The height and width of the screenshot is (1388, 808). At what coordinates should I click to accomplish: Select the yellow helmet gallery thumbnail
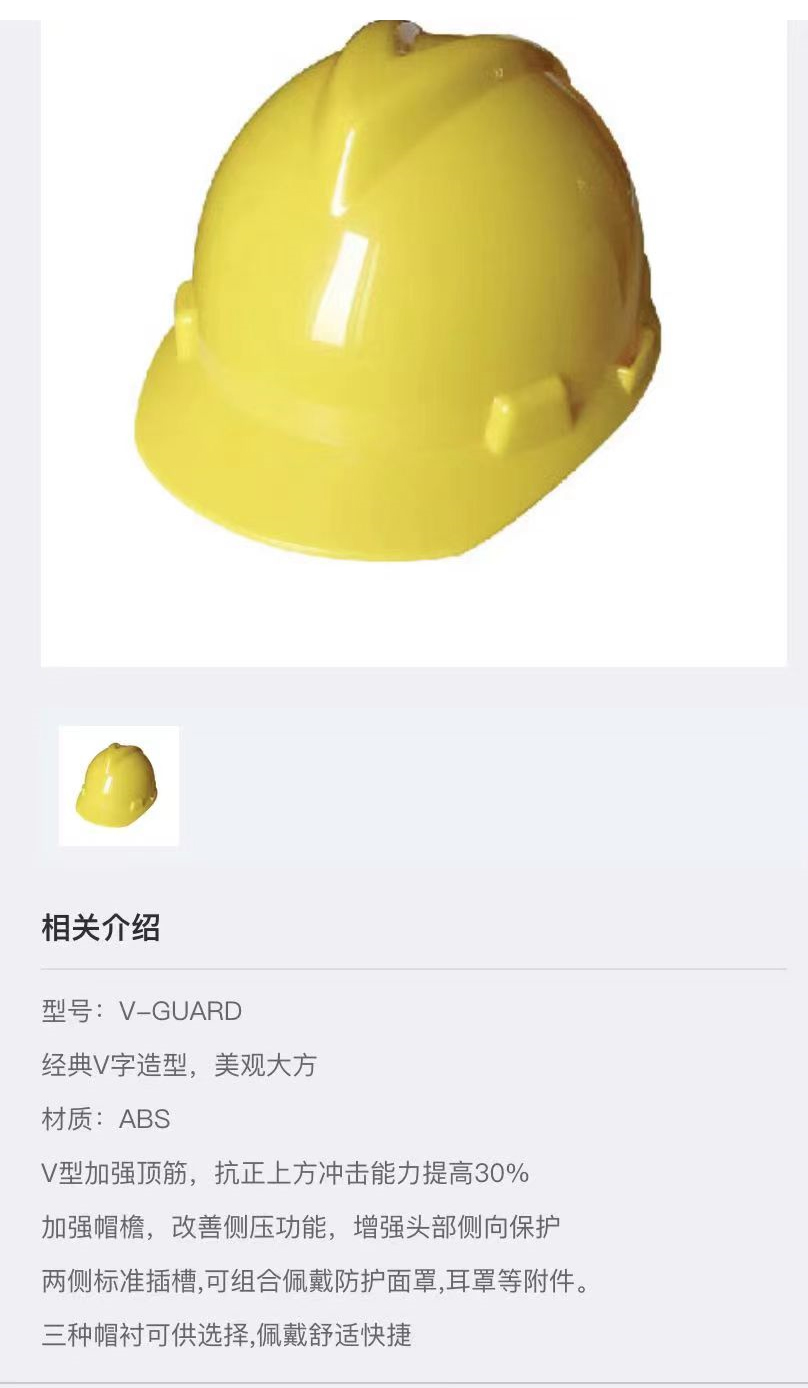118,786
